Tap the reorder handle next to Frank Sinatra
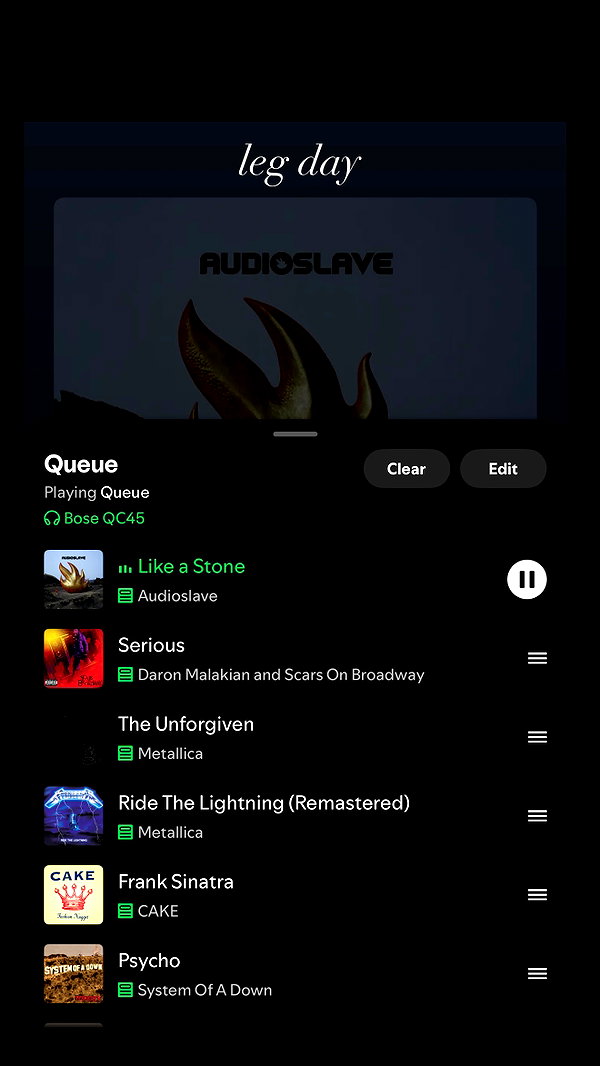Screen dimensions: 600x1066 pos(537,895)
